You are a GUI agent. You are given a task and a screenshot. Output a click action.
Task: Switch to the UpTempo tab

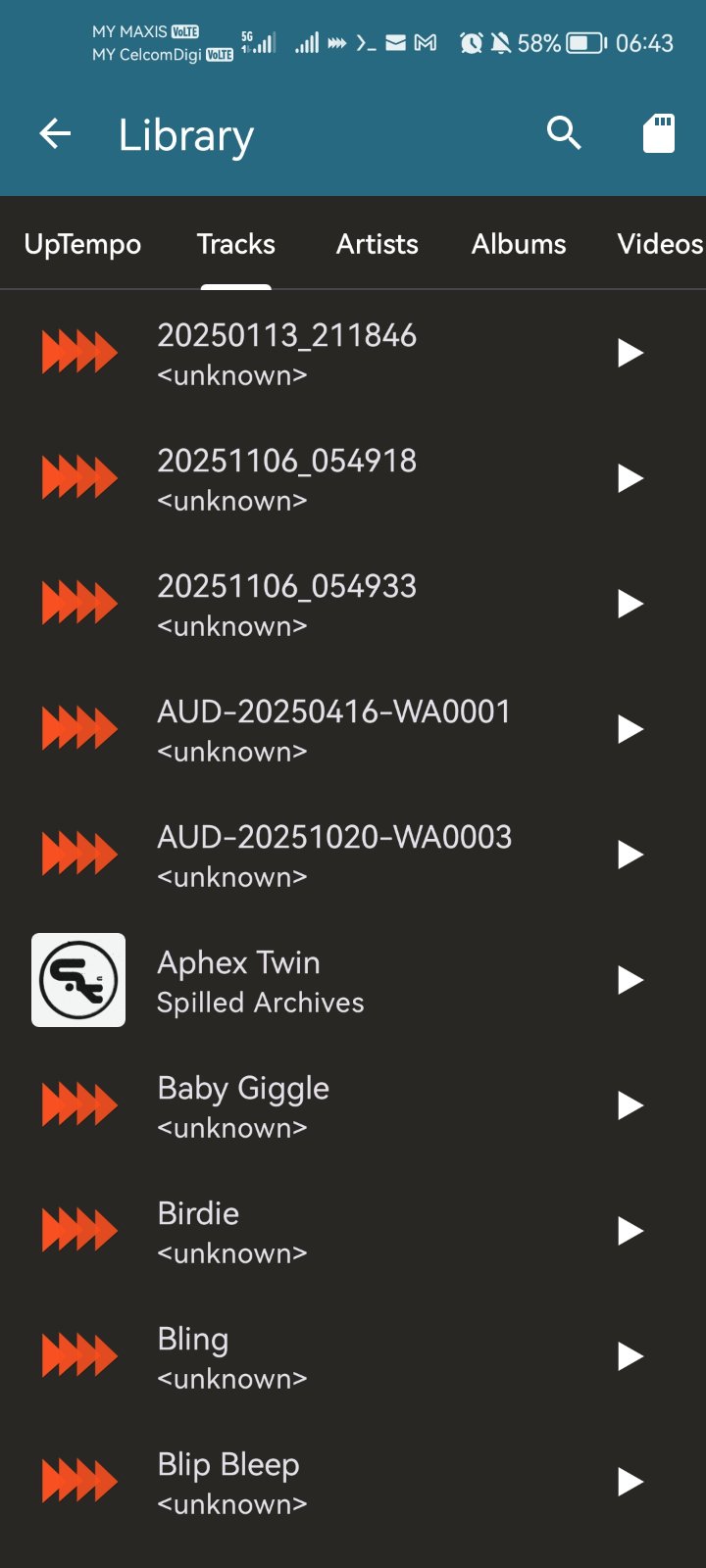tap(82, 244)
